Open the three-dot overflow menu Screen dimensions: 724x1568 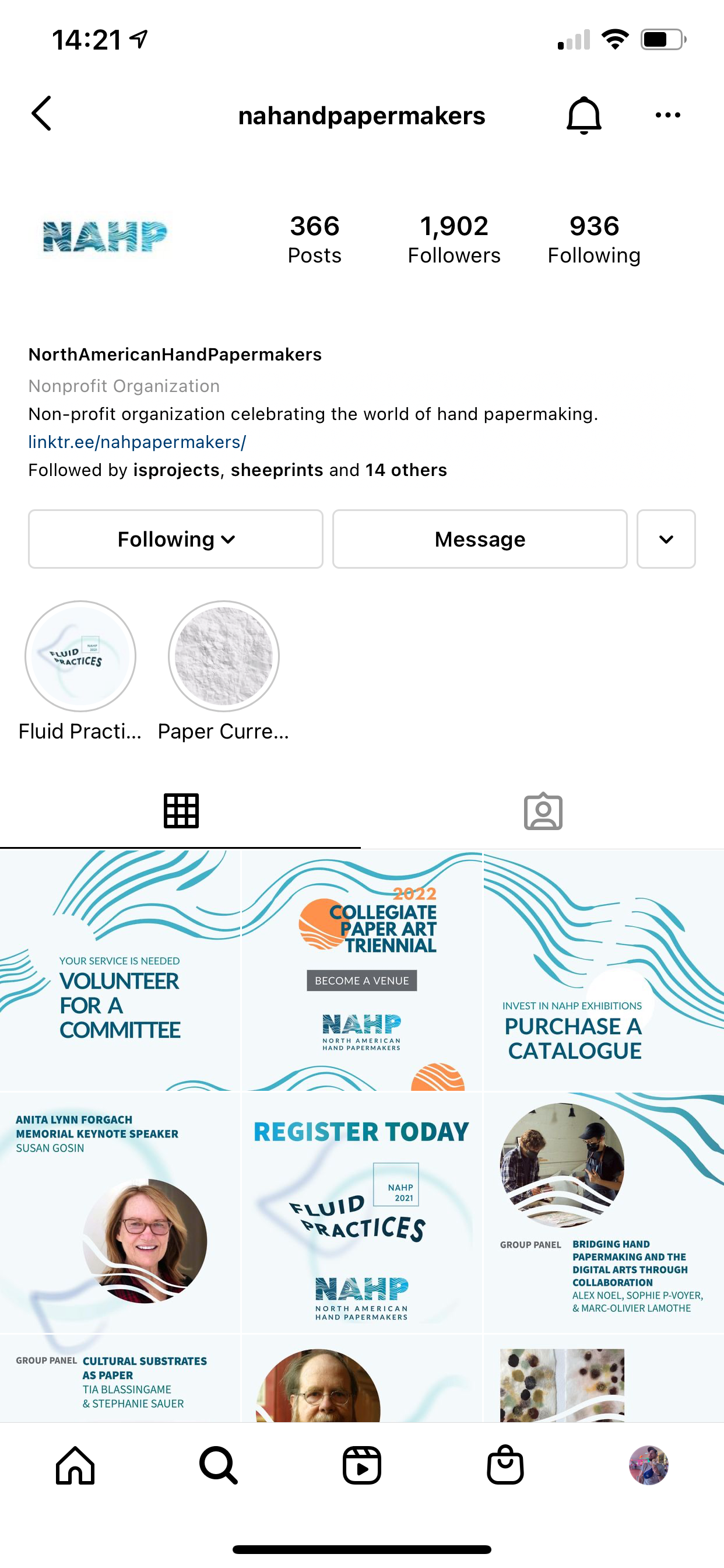point(667,115)
